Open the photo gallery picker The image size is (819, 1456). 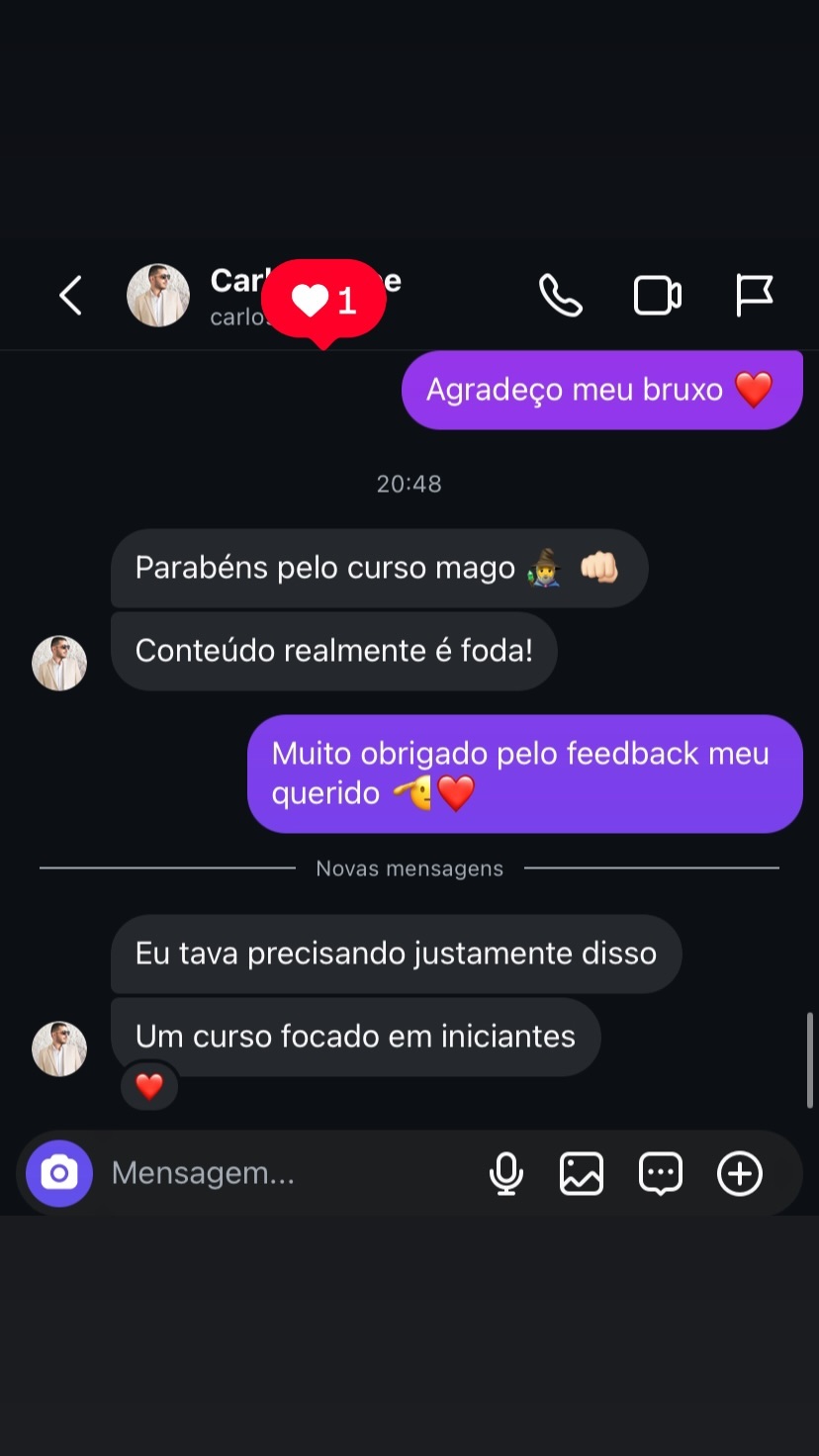582,1174
